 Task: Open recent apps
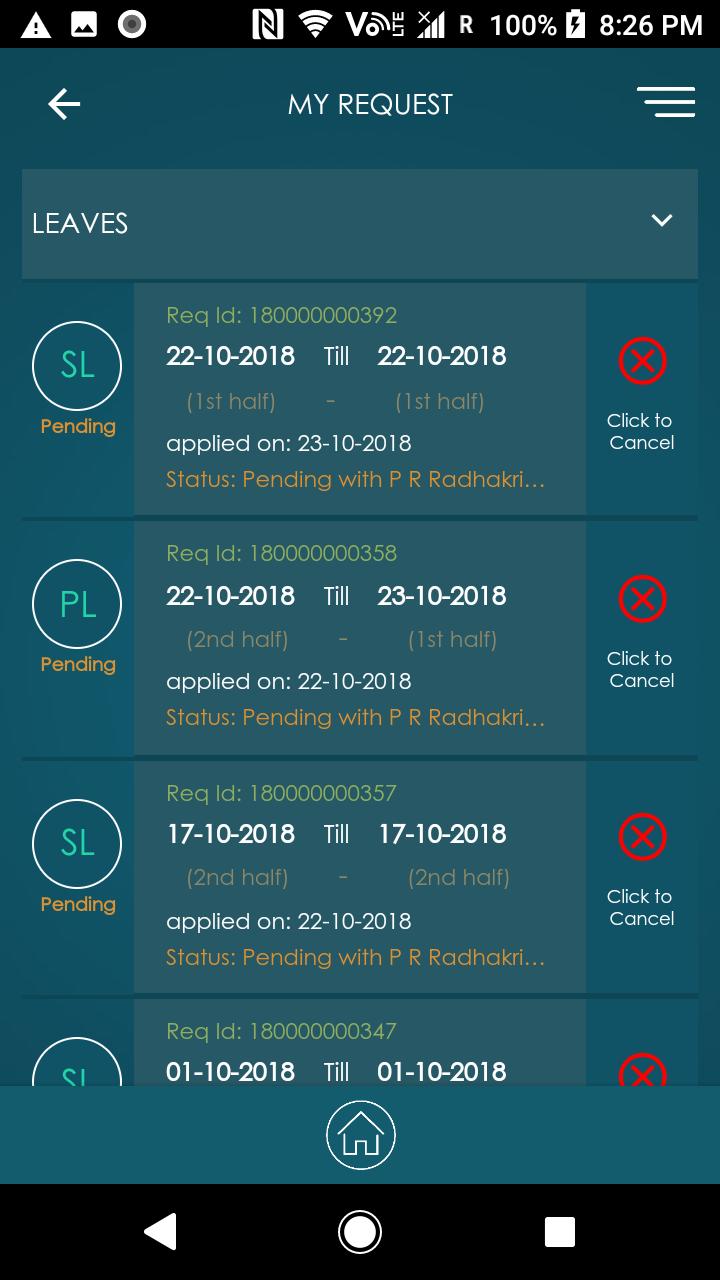coord(559,1232)
